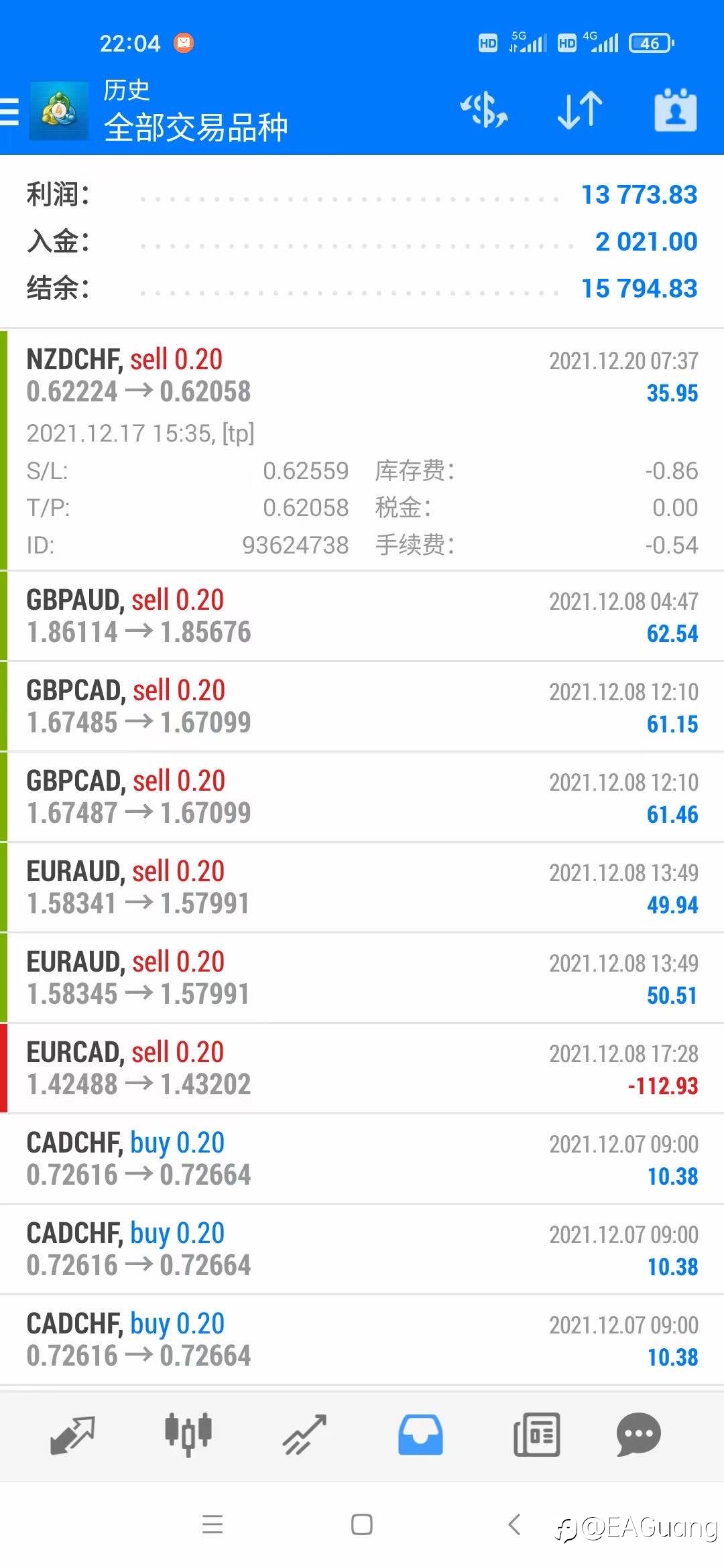Go to the home screen
Screen dimensions: 724x1568
click(x=362, y=1524)
